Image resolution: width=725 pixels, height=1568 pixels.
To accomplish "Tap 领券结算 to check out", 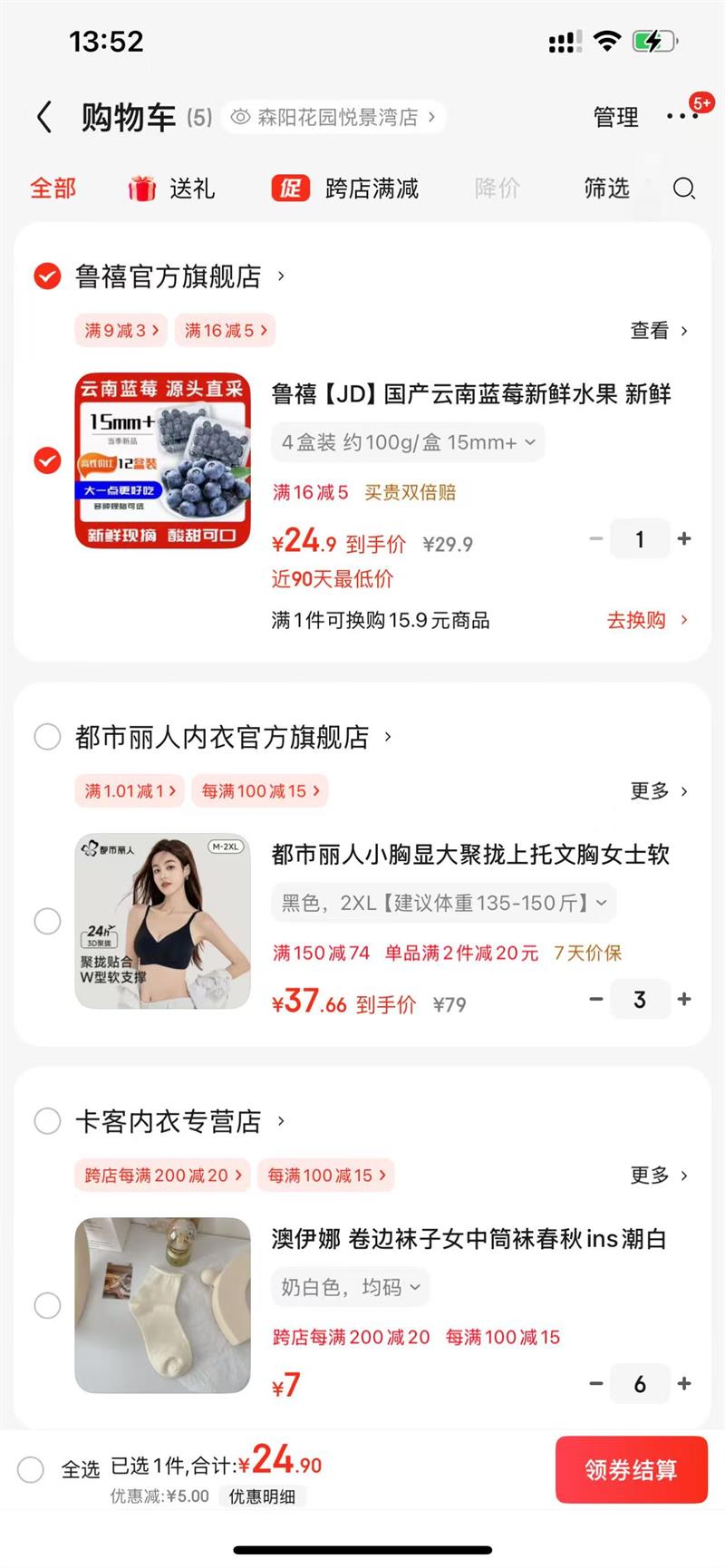I will 631,1469.
